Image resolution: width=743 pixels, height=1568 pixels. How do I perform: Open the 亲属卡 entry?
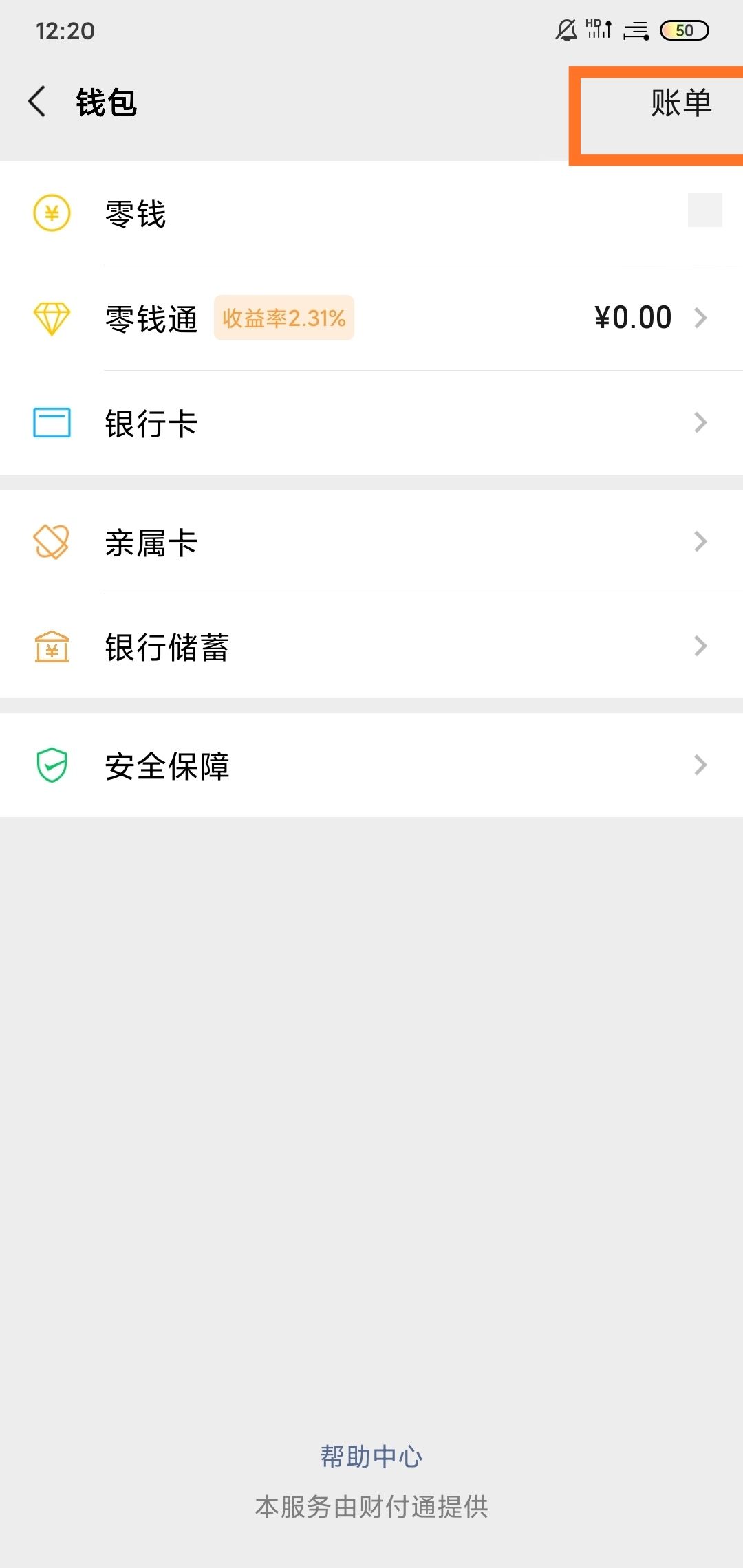(371, 543)
